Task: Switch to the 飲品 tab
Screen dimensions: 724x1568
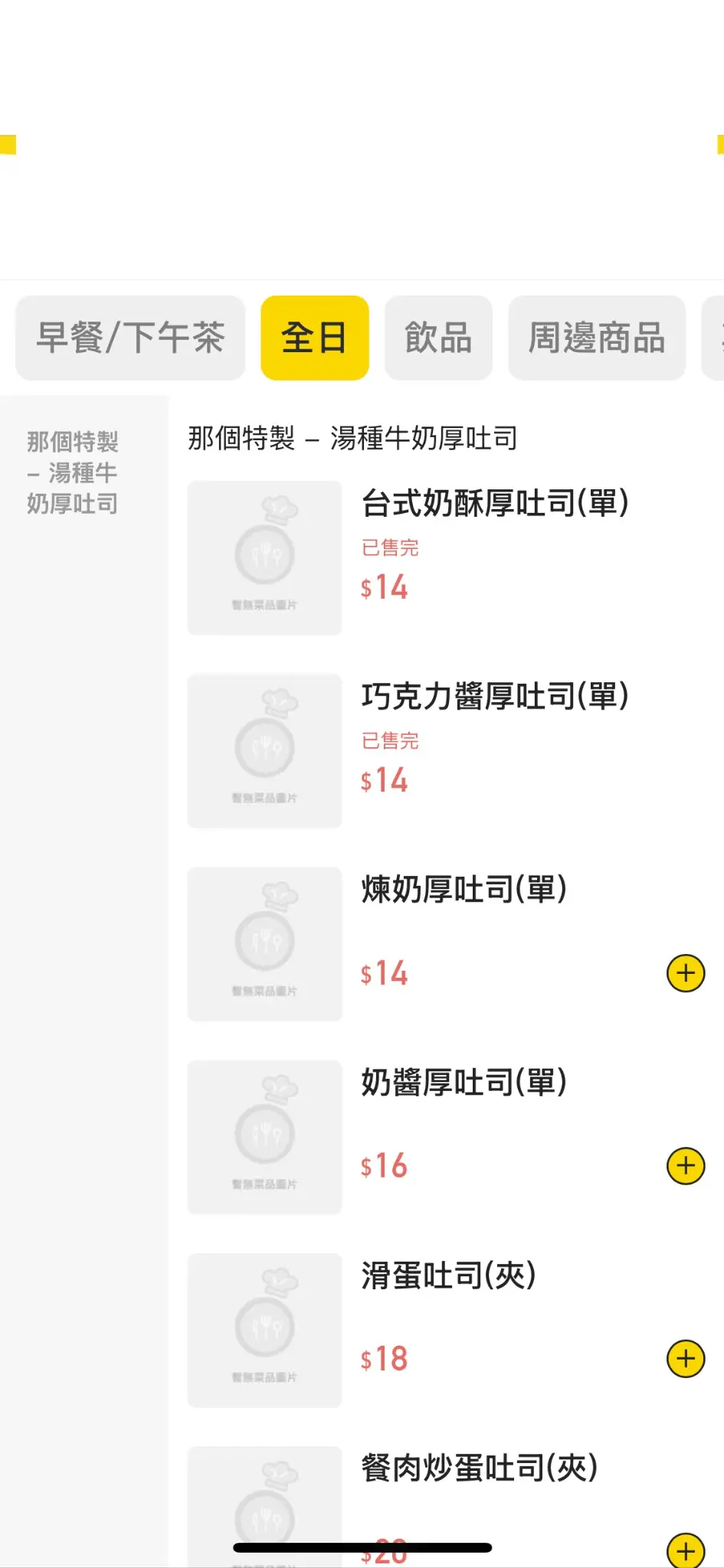Action: pos(438,338)
